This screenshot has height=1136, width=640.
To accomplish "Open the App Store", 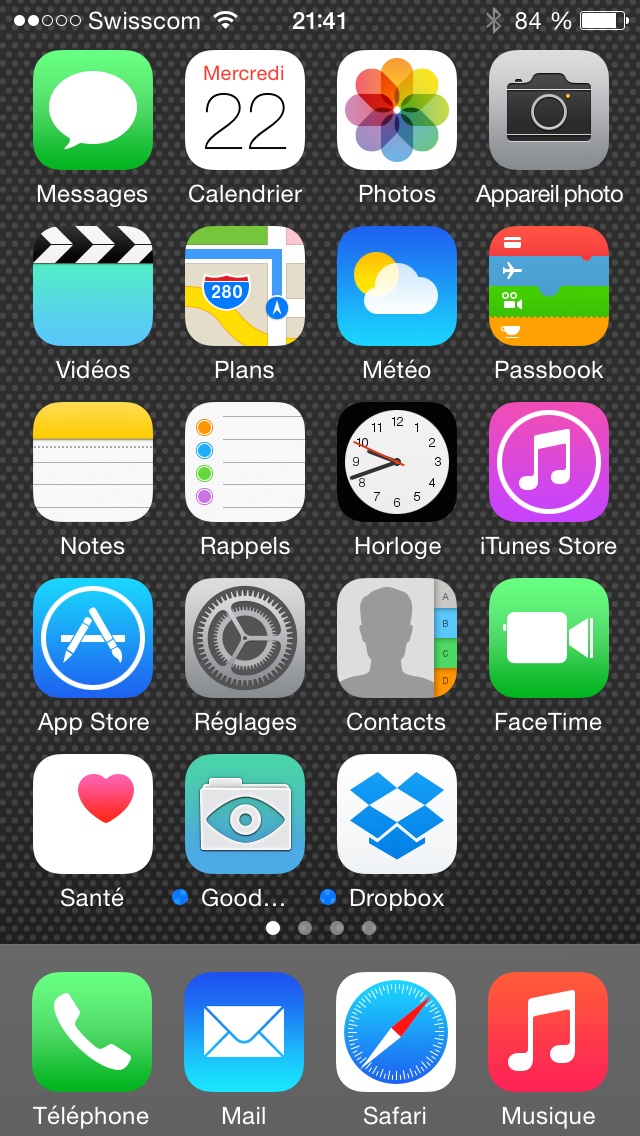I will coord(93,638).
